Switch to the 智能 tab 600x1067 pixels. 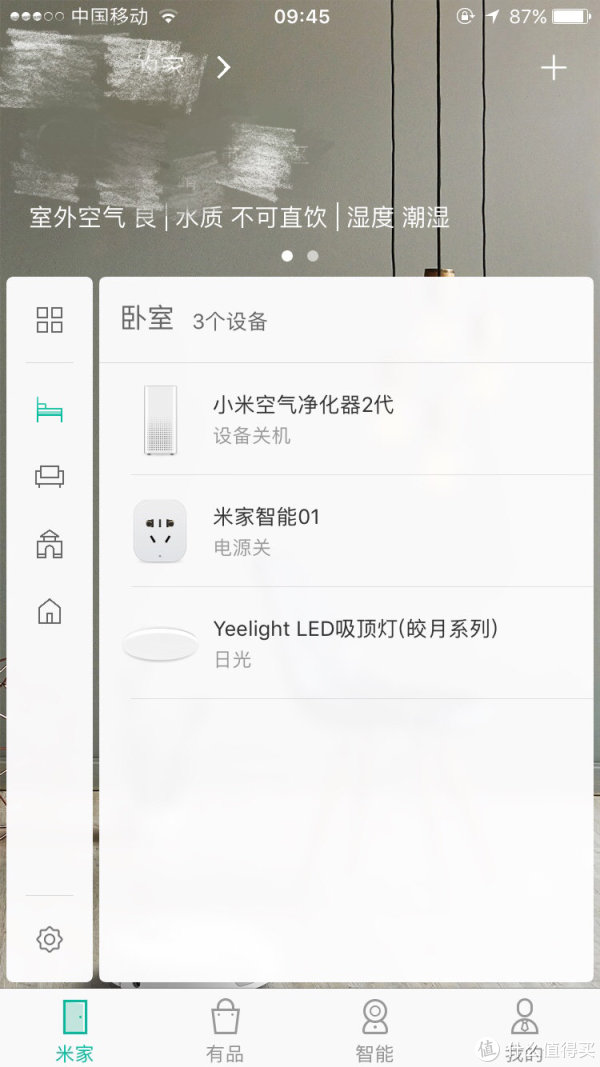tap(374, 1030)
